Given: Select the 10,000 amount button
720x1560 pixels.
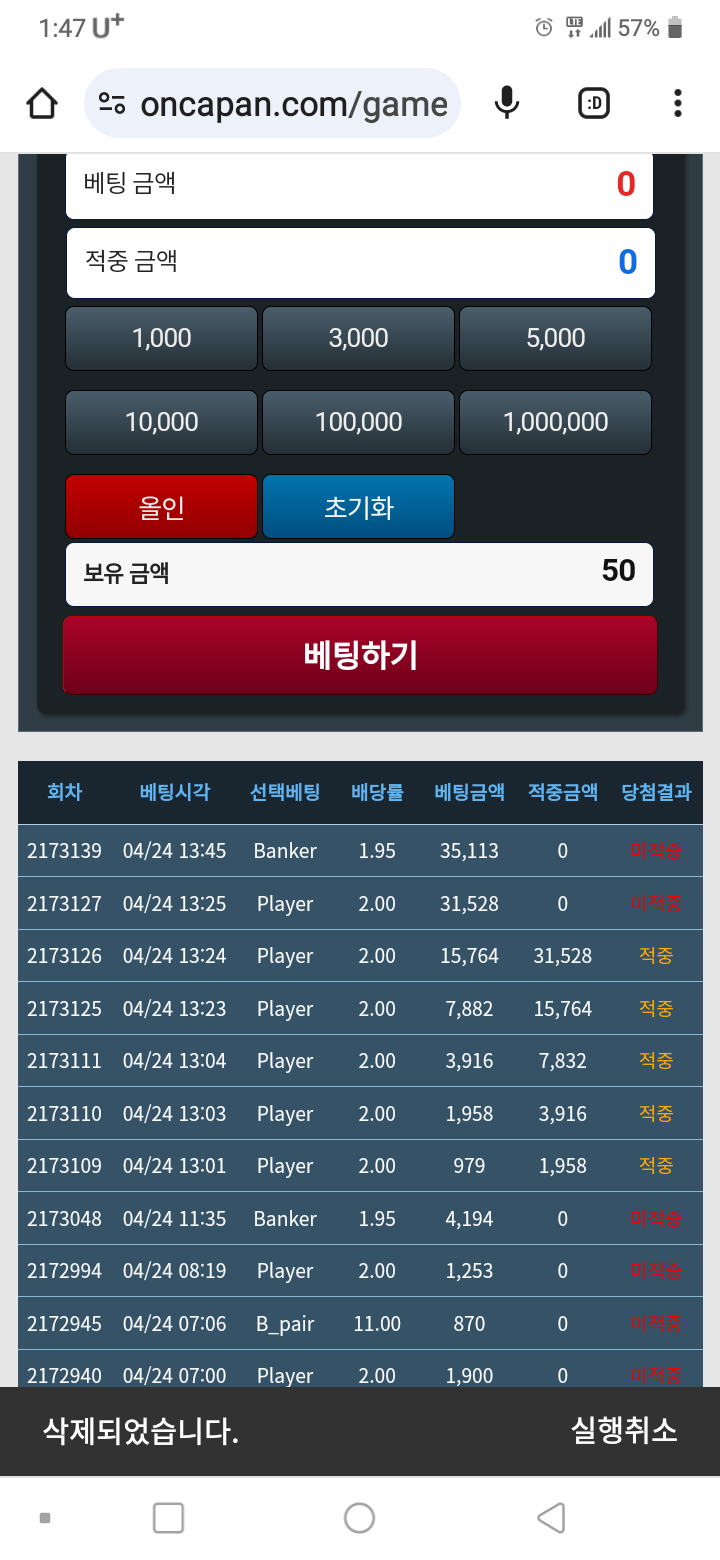Looking at the screenshot, I should (161, 422).
